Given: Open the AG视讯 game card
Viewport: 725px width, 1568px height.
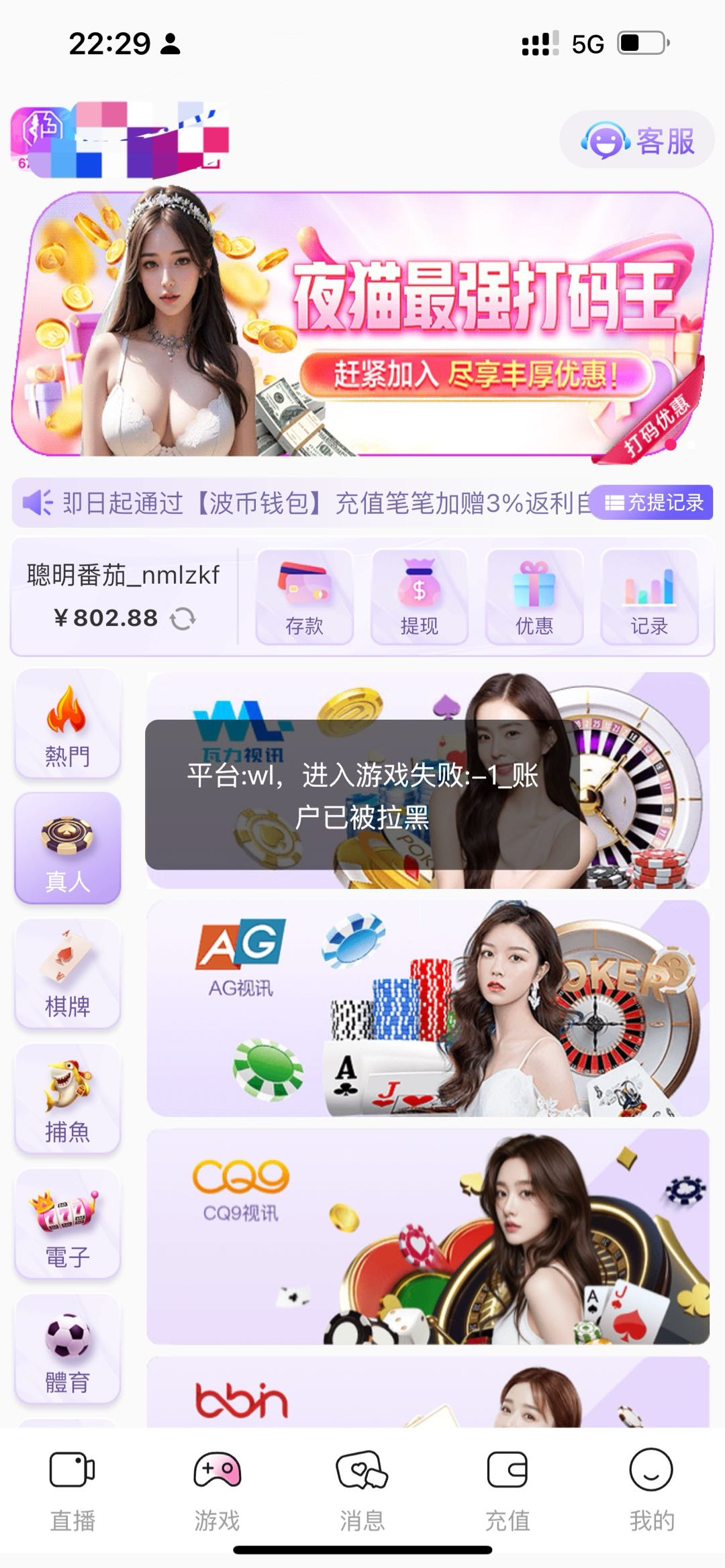Looking at the screenshot, I should pos(428,1009).
